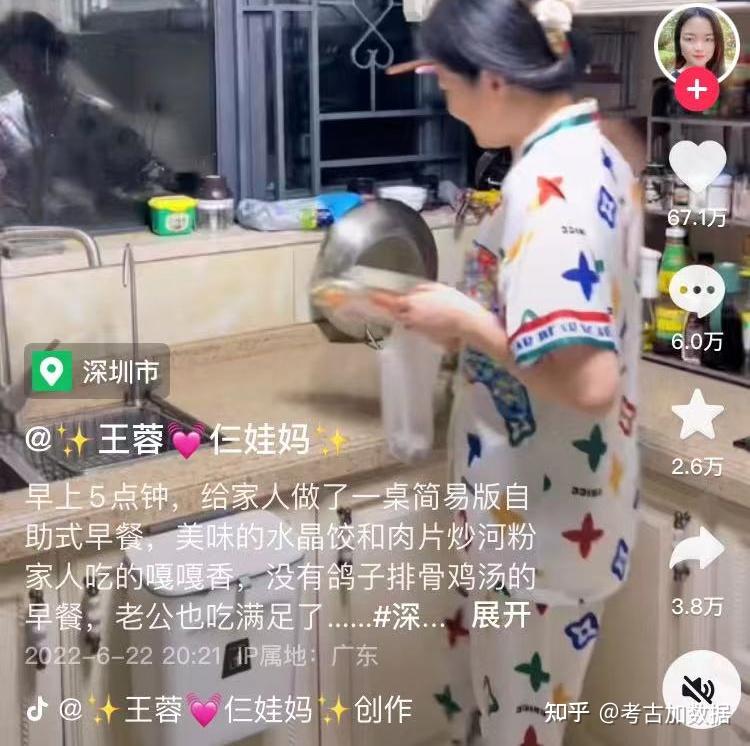Open the comments section
The height and width of the screenshot is (746, 750).
coord(697,291)
